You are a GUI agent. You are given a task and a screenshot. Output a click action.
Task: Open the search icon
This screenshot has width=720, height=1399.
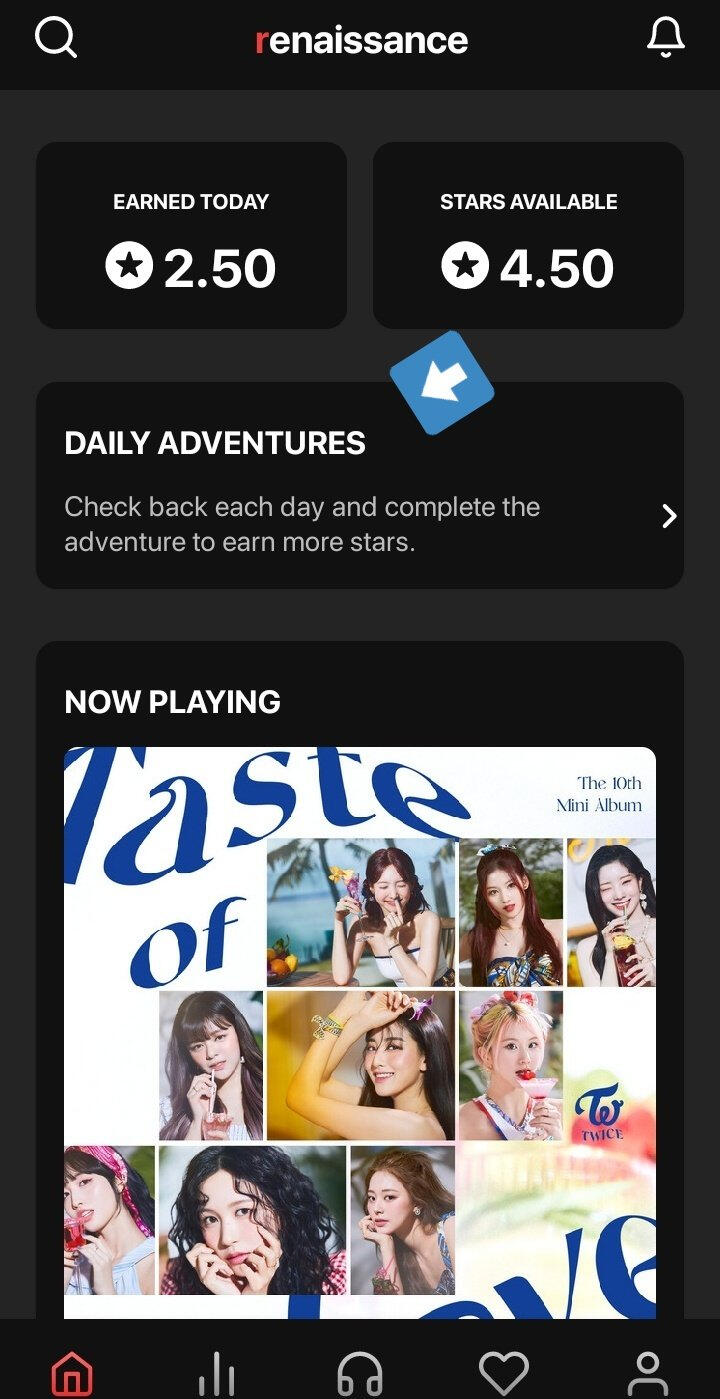tap(56, 39)
